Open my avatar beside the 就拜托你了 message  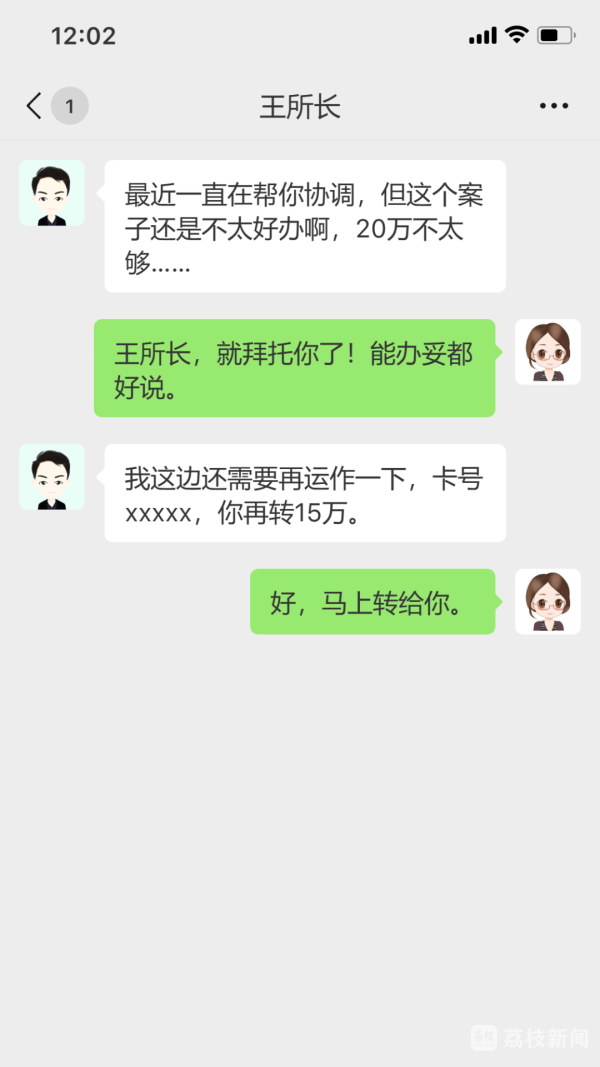[x=547, y=353]
